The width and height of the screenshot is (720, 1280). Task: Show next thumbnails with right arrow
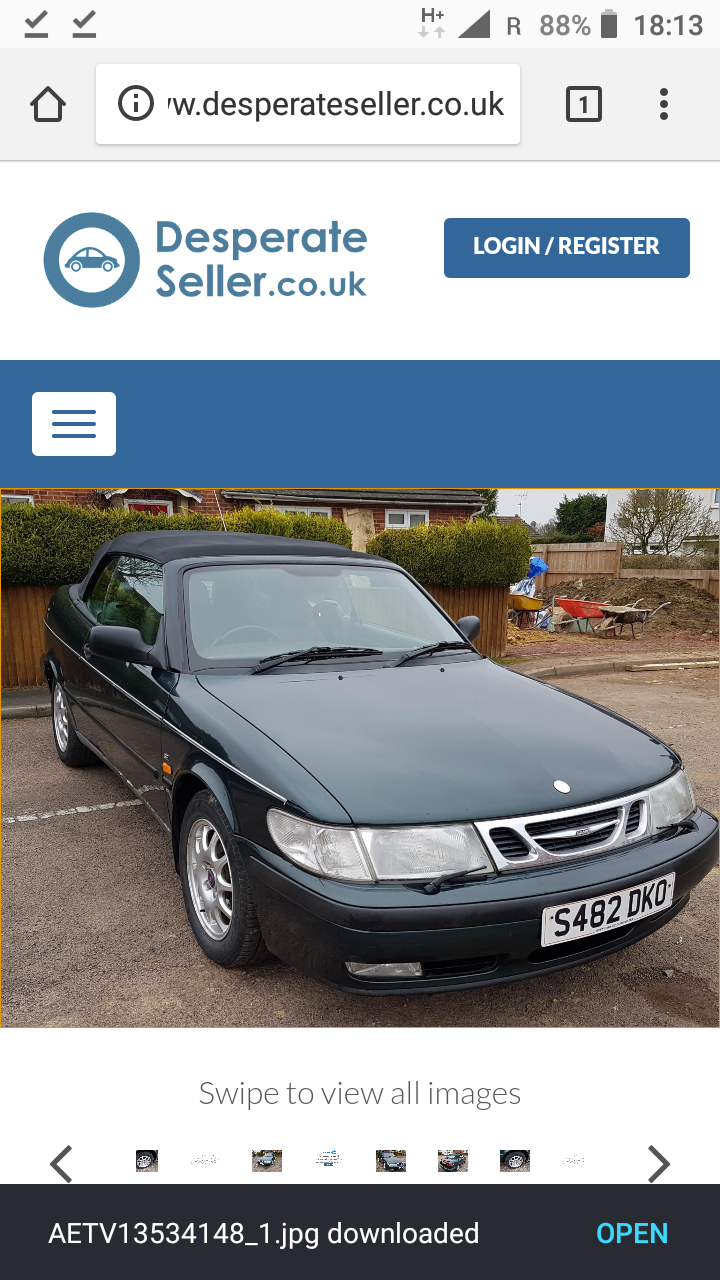(658, 1164)
